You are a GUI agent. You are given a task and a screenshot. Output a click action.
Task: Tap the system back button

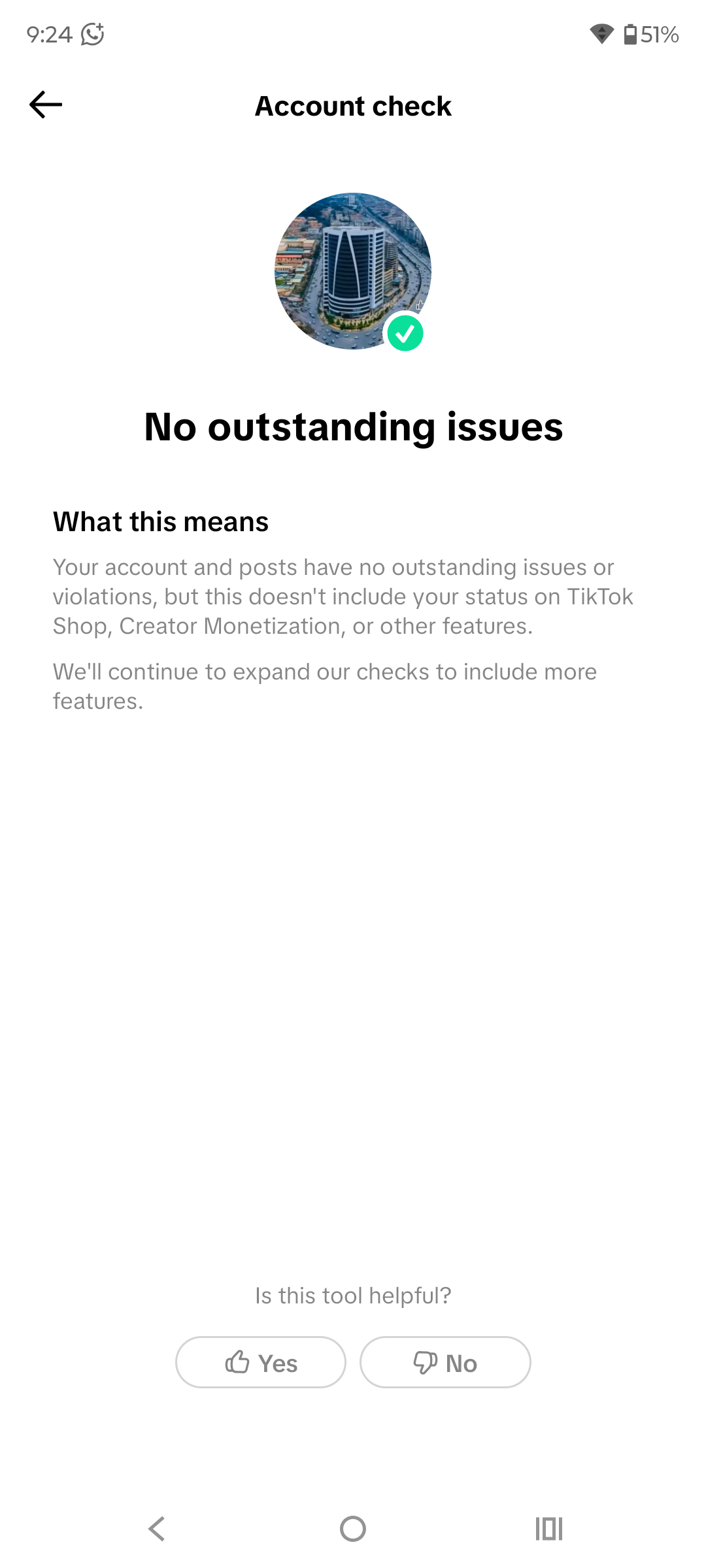(157, 1529)
